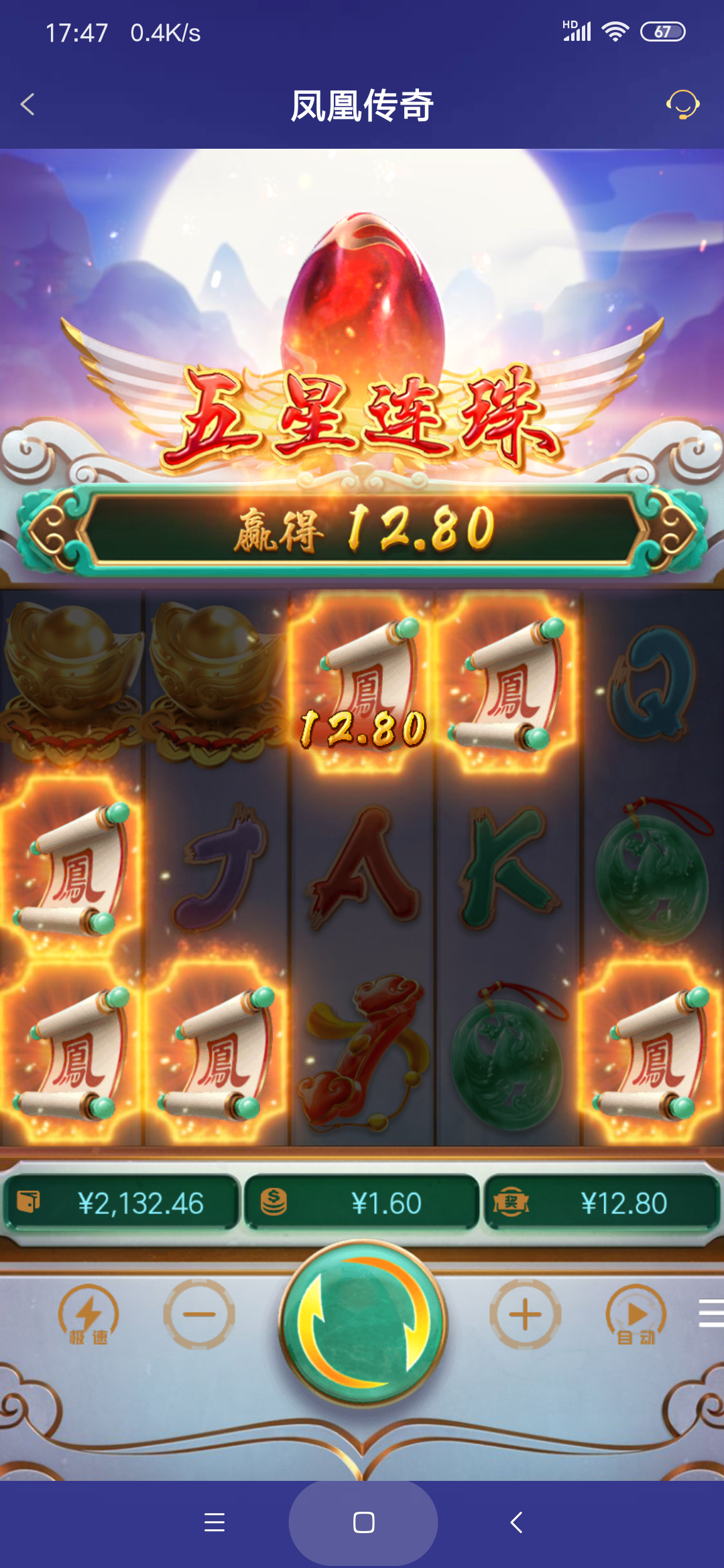Increase the bet with the plus button
The width and height of the screenshot is (724, 1568).
(x=525, y=1315)
